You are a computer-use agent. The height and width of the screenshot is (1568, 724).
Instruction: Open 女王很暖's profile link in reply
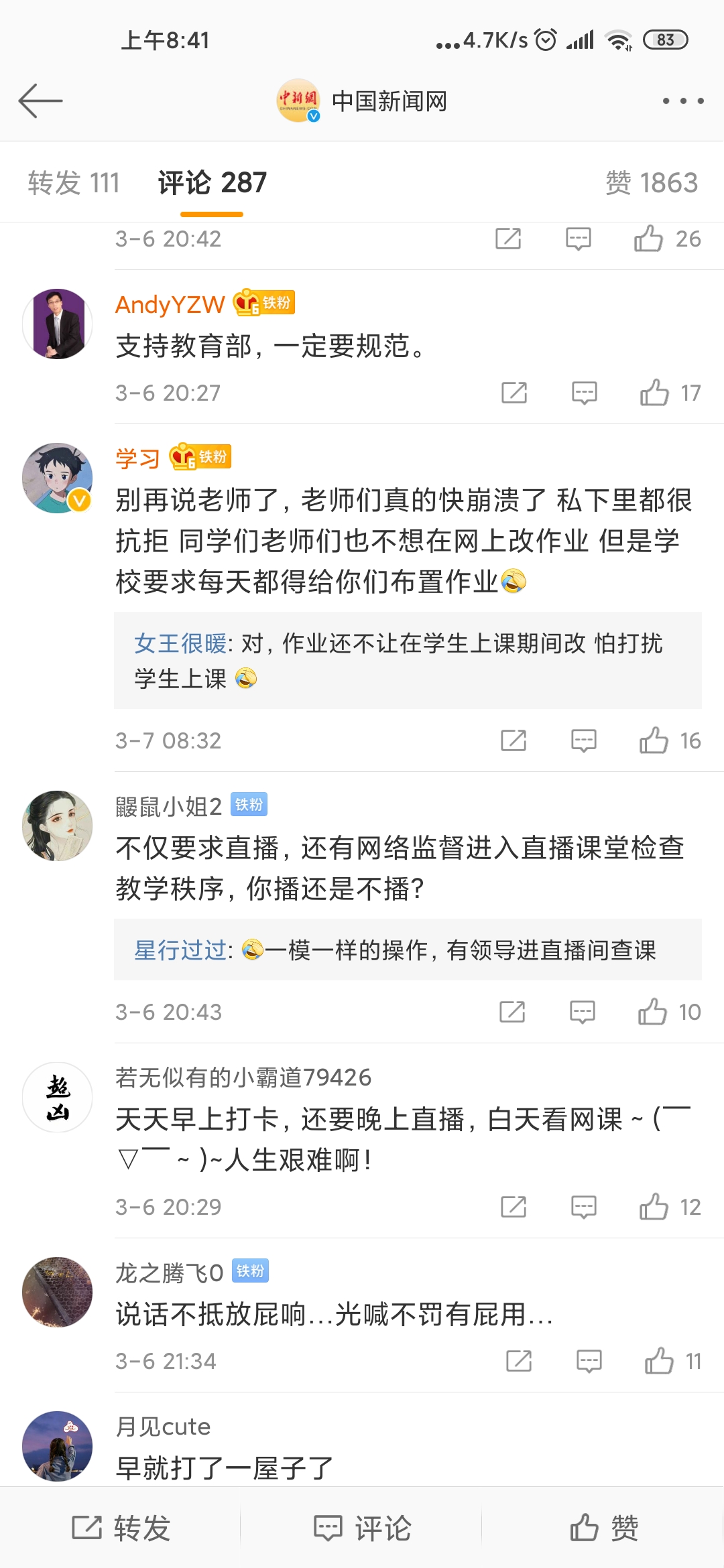pyautogui.click(x=180, y=643)
